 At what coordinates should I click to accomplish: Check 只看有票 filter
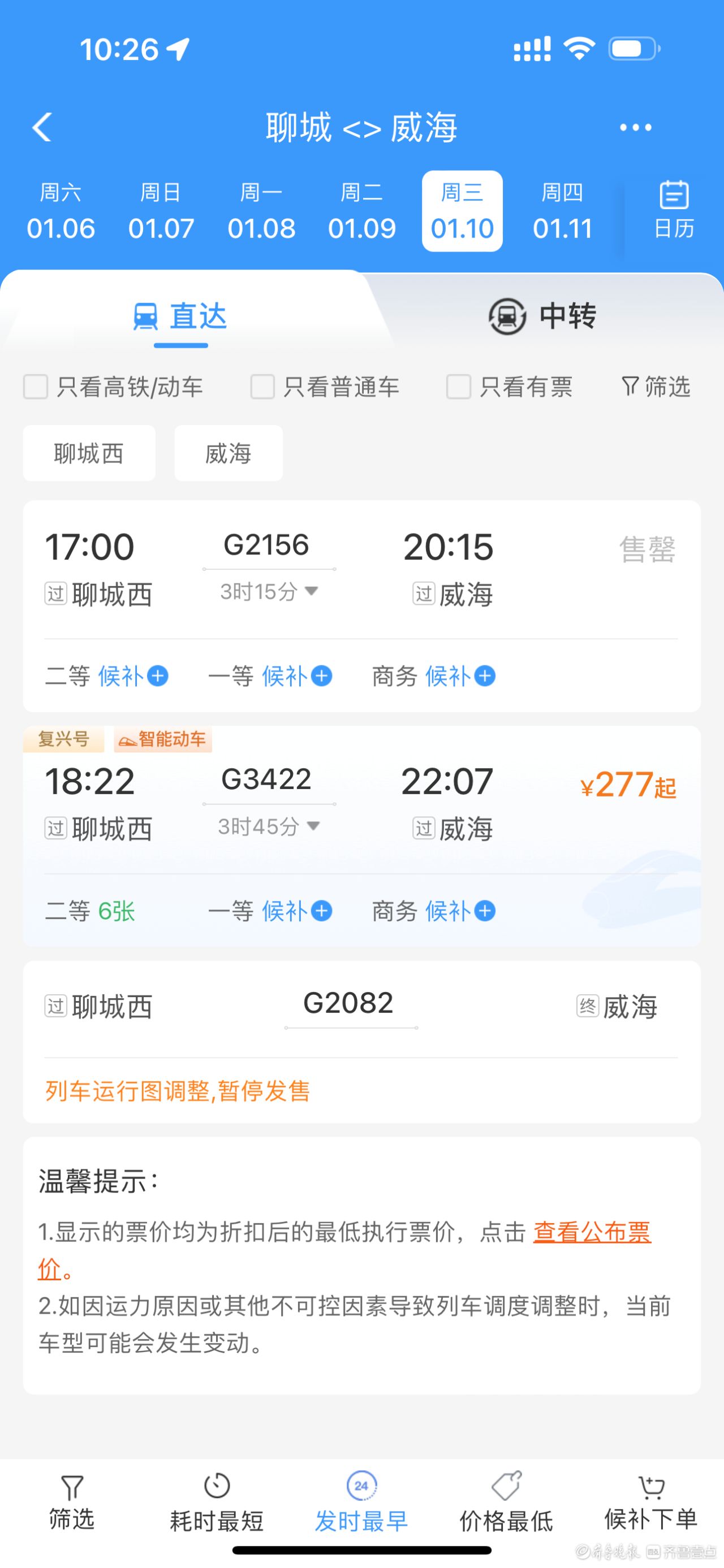(x=459, y=387)
